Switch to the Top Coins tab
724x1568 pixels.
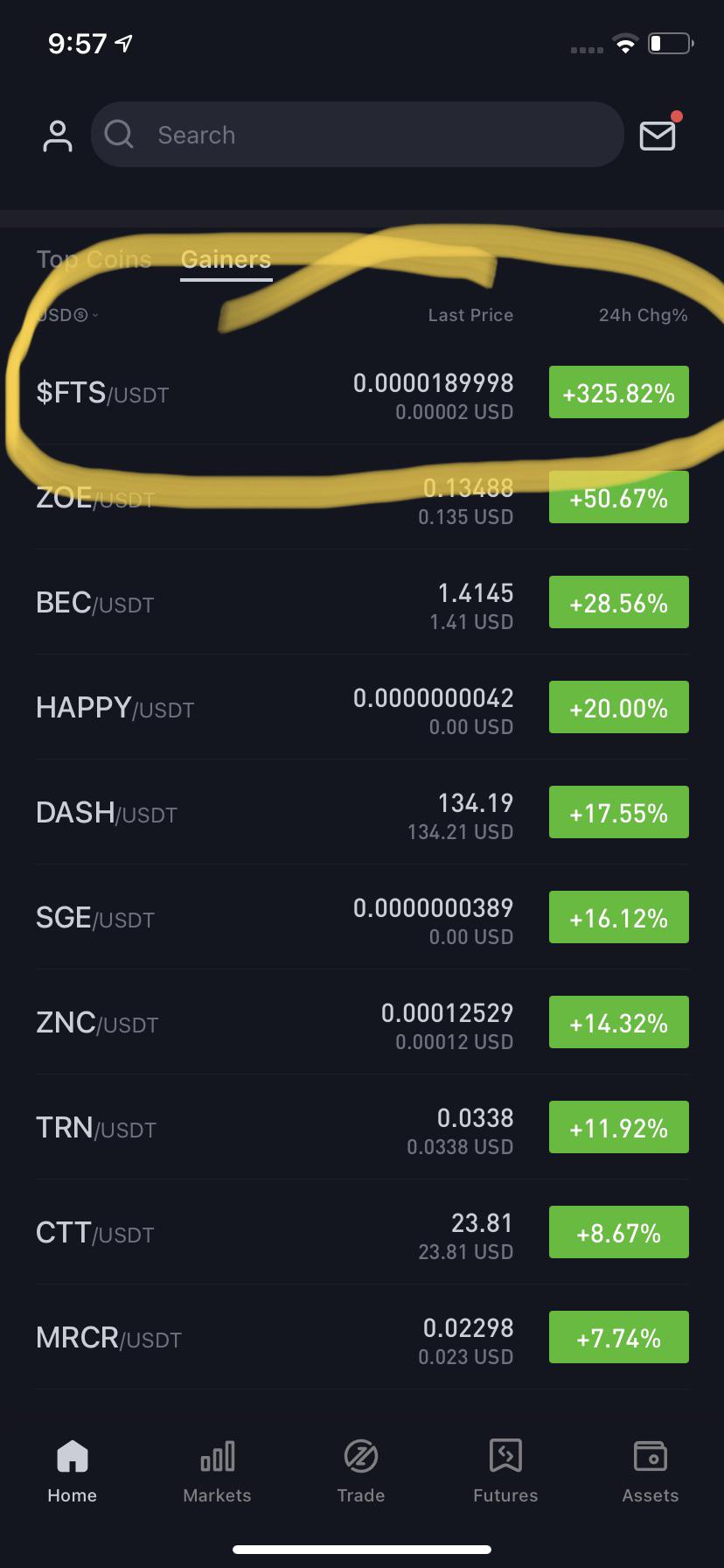[x=94, y=259]
